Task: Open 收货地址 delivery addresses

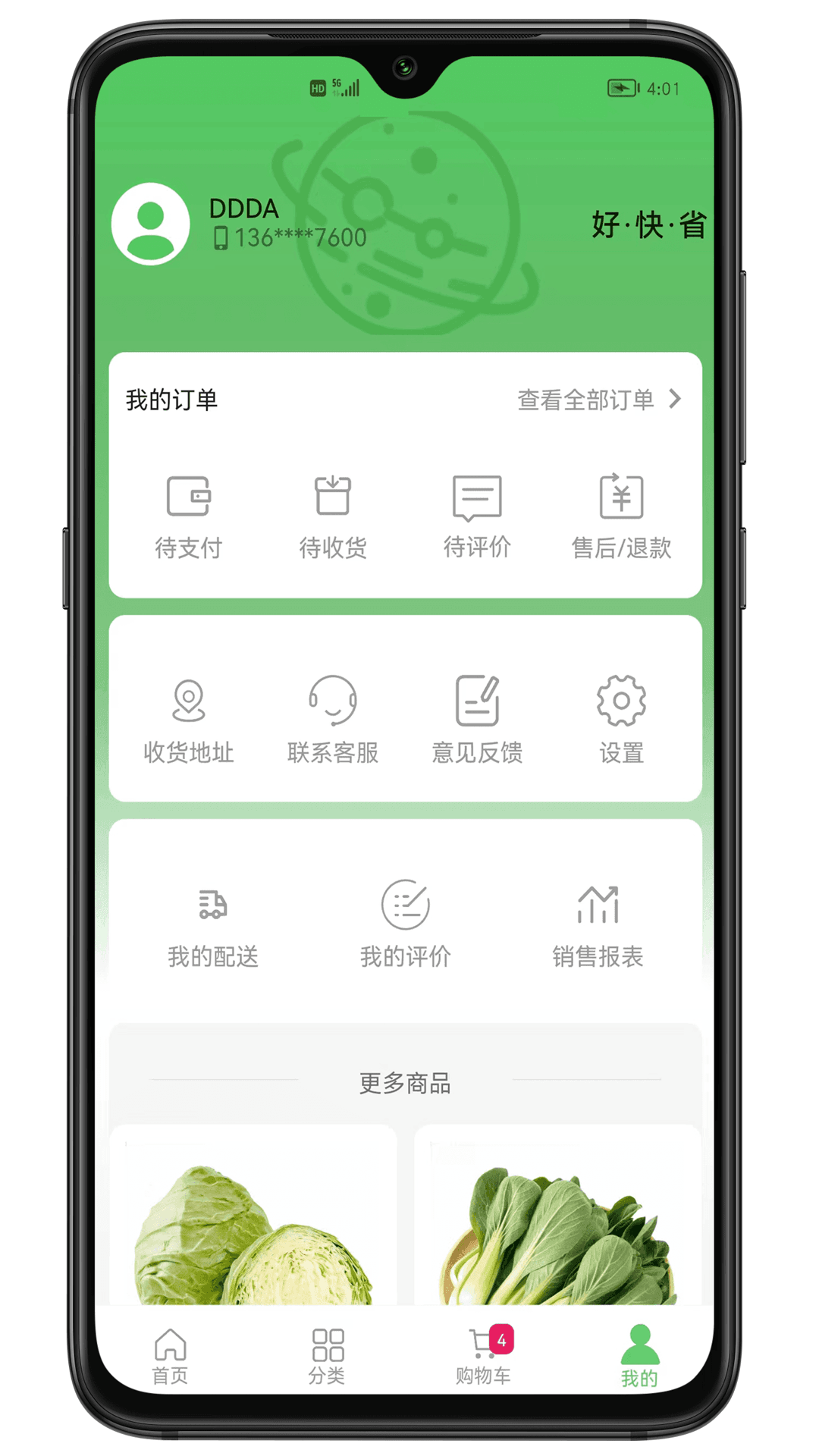Action: click(188, 719)
